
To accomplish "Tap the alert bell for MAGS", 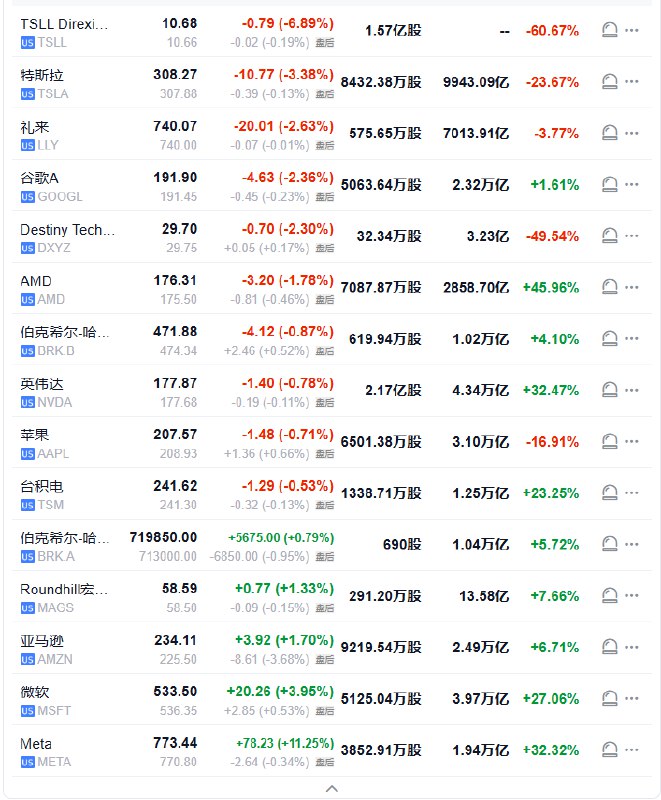I will point(609,597).
